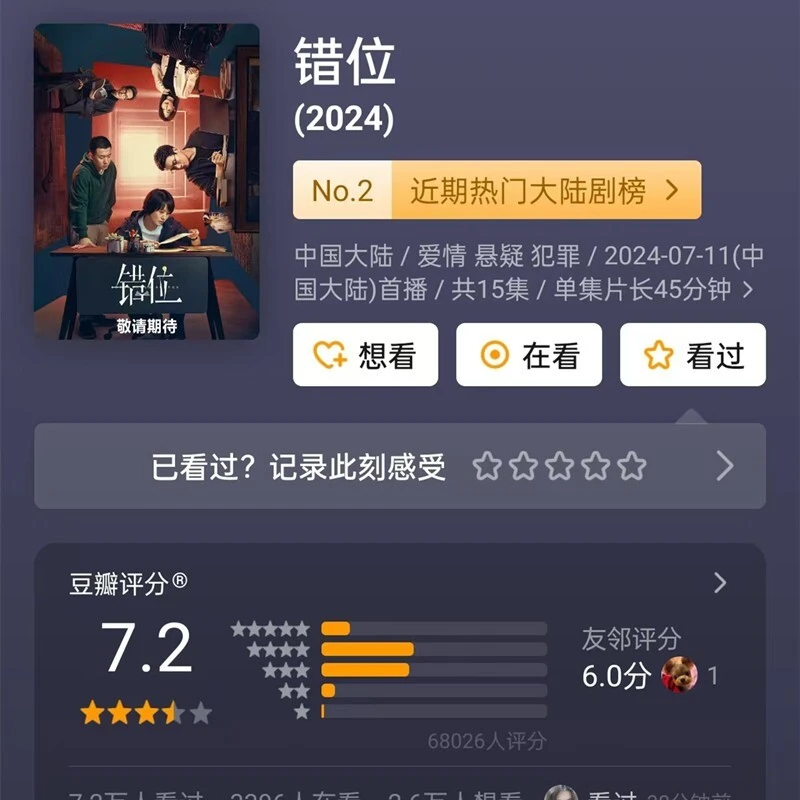Mark the show as 看过
The image size is (800, 800).
[692, 355]
